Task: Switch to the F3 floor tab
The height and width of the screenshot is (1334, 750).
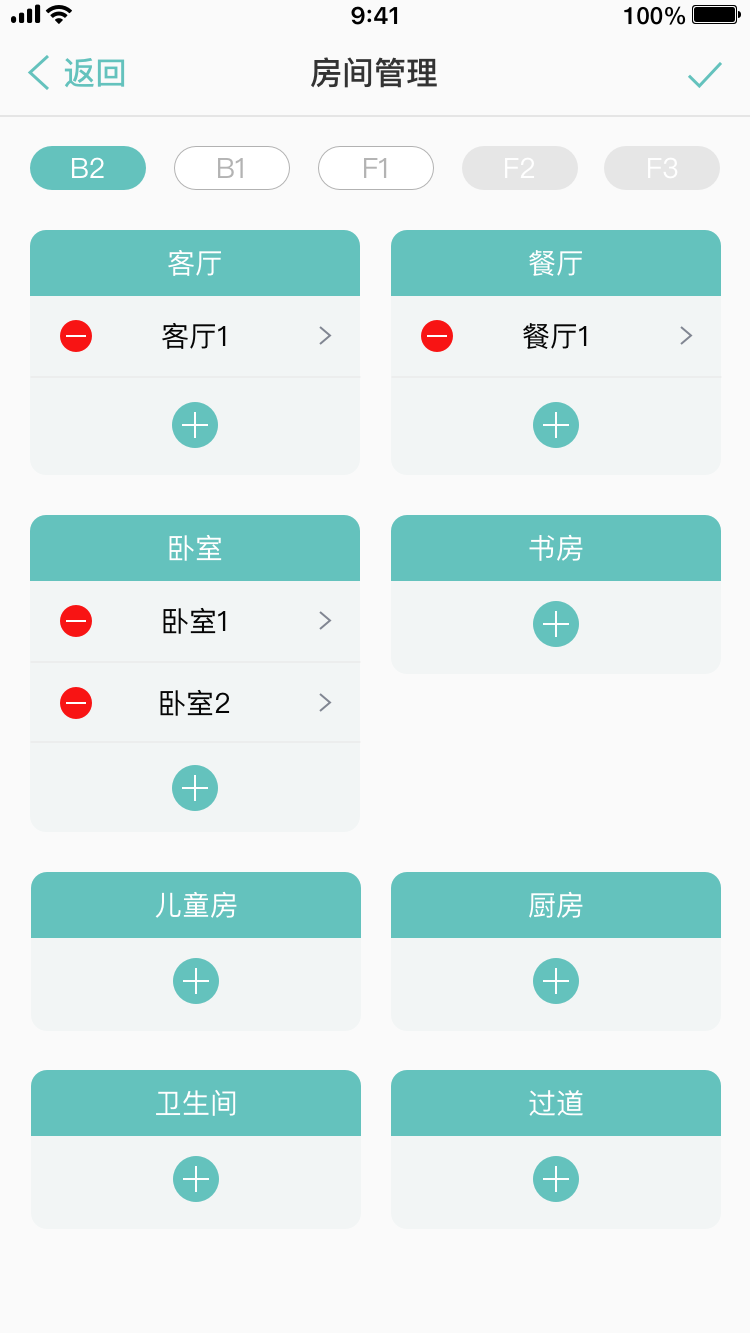Action: tap(662, 168)
